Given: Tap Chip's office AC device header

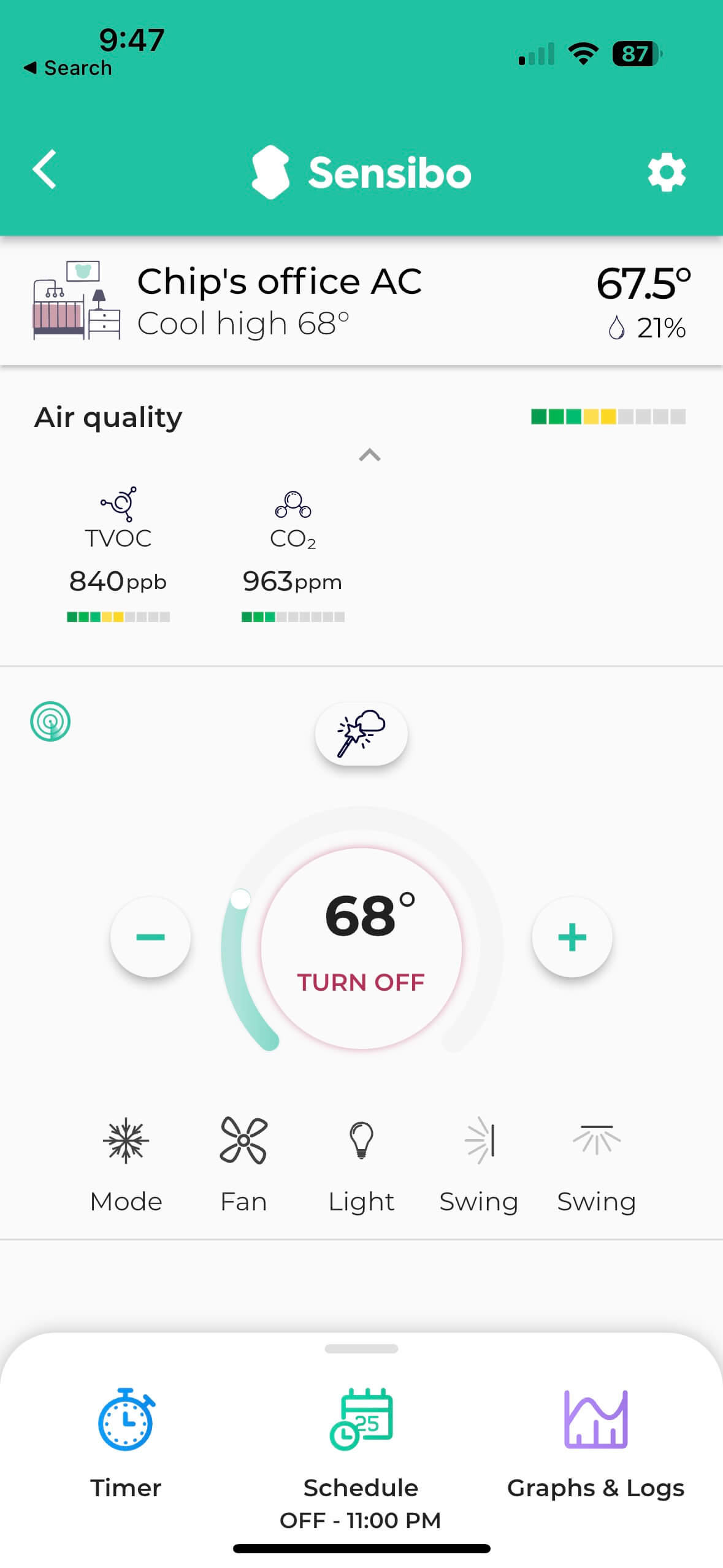Looking at the screenshot, I should tap(279, 301).
